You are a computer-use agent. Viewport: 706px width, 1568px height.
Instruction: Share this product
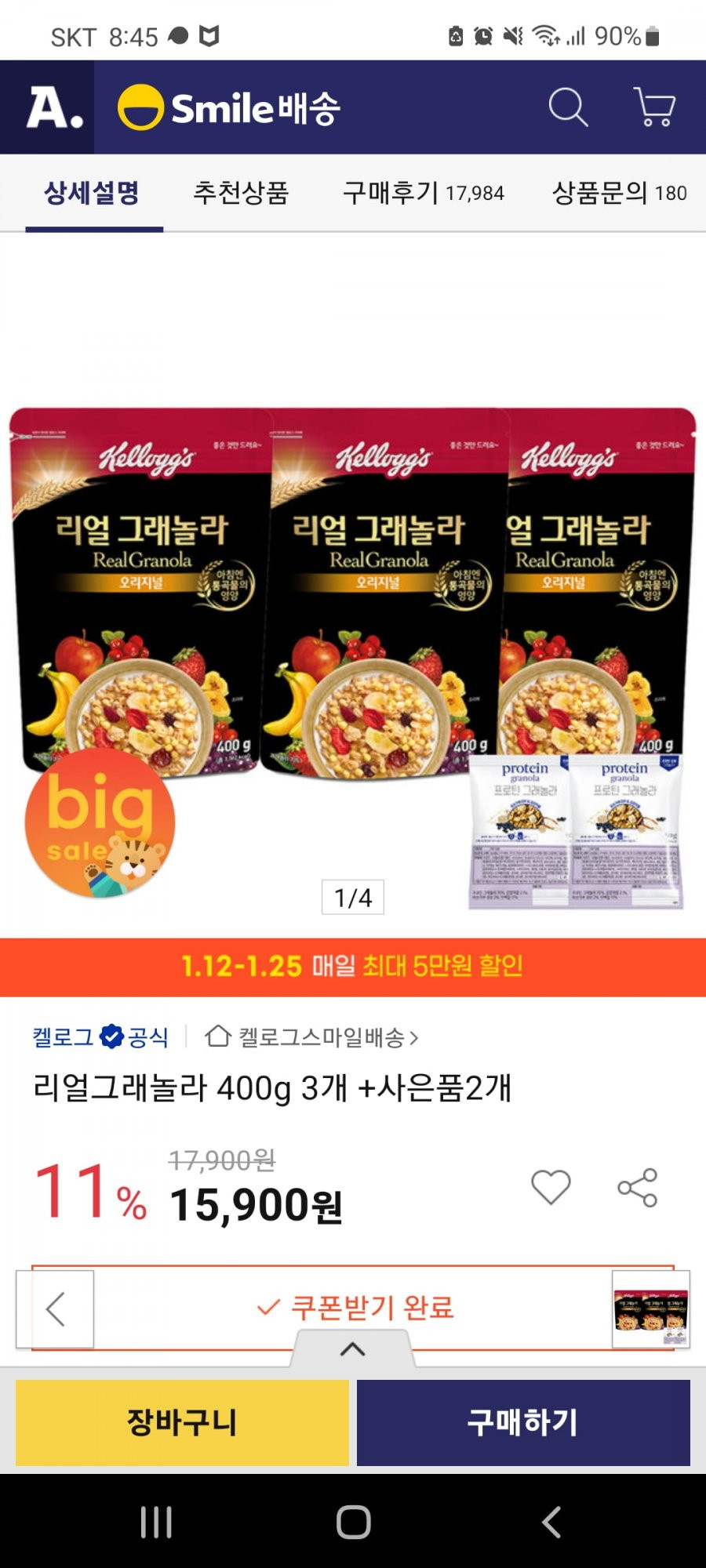pos(637,1187)
